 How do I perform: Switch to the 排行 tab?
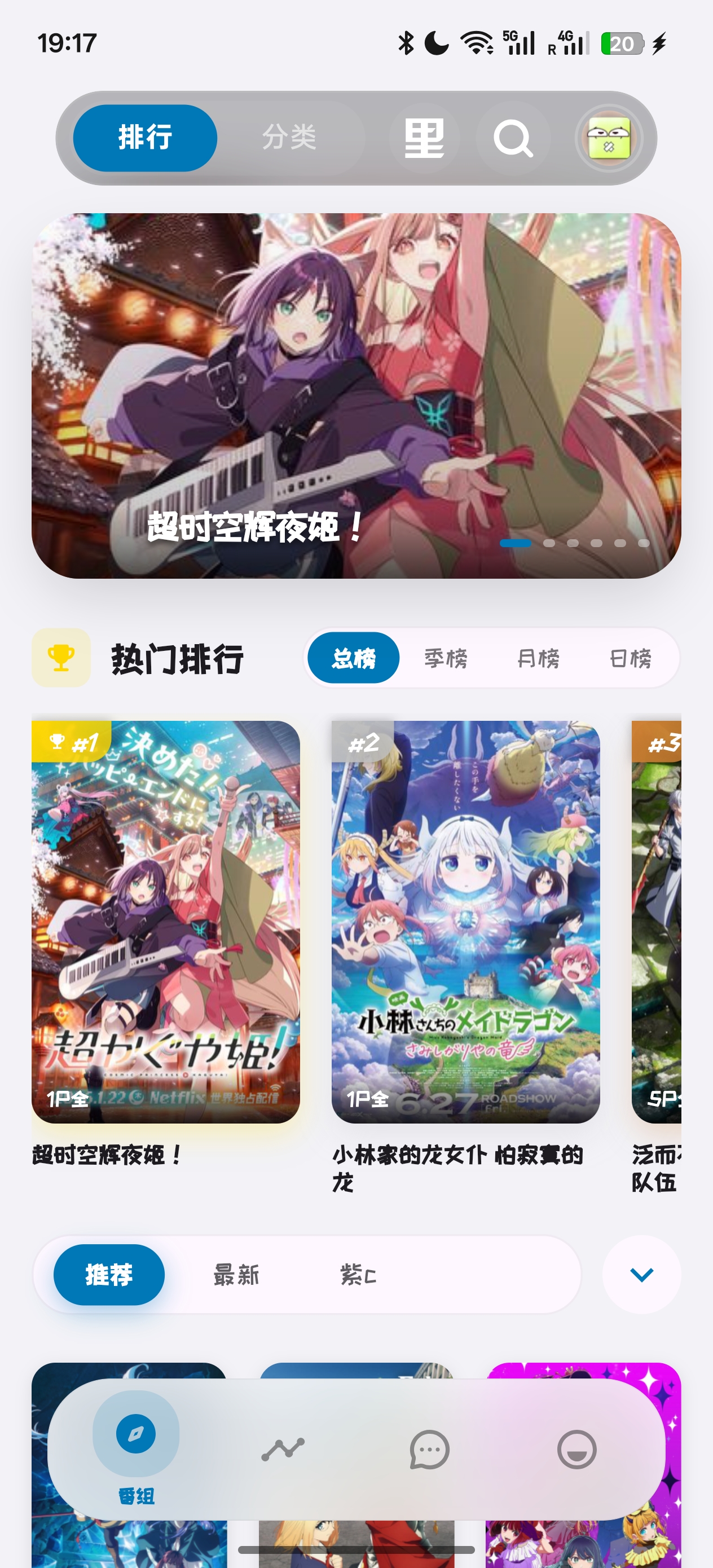point(145,138)
